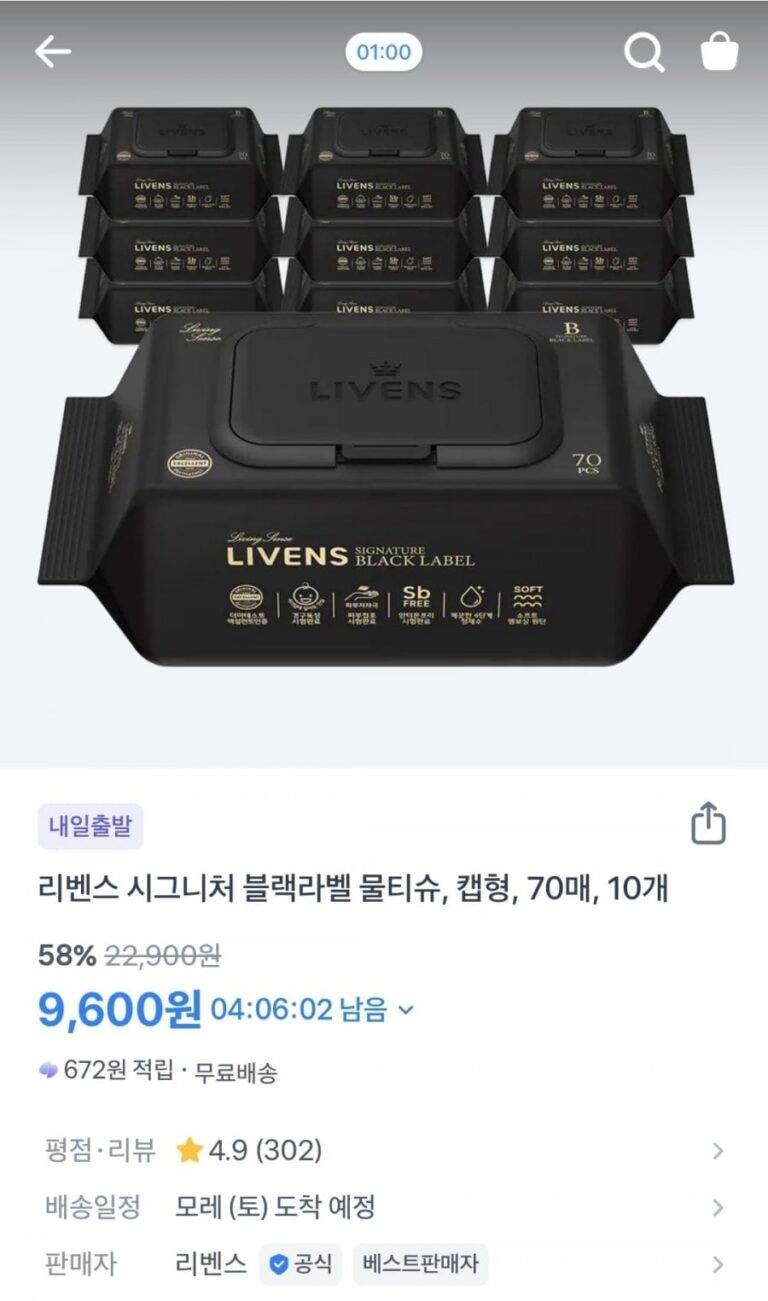
Task: Open the shopping bag cart
Action: [719, 52]
